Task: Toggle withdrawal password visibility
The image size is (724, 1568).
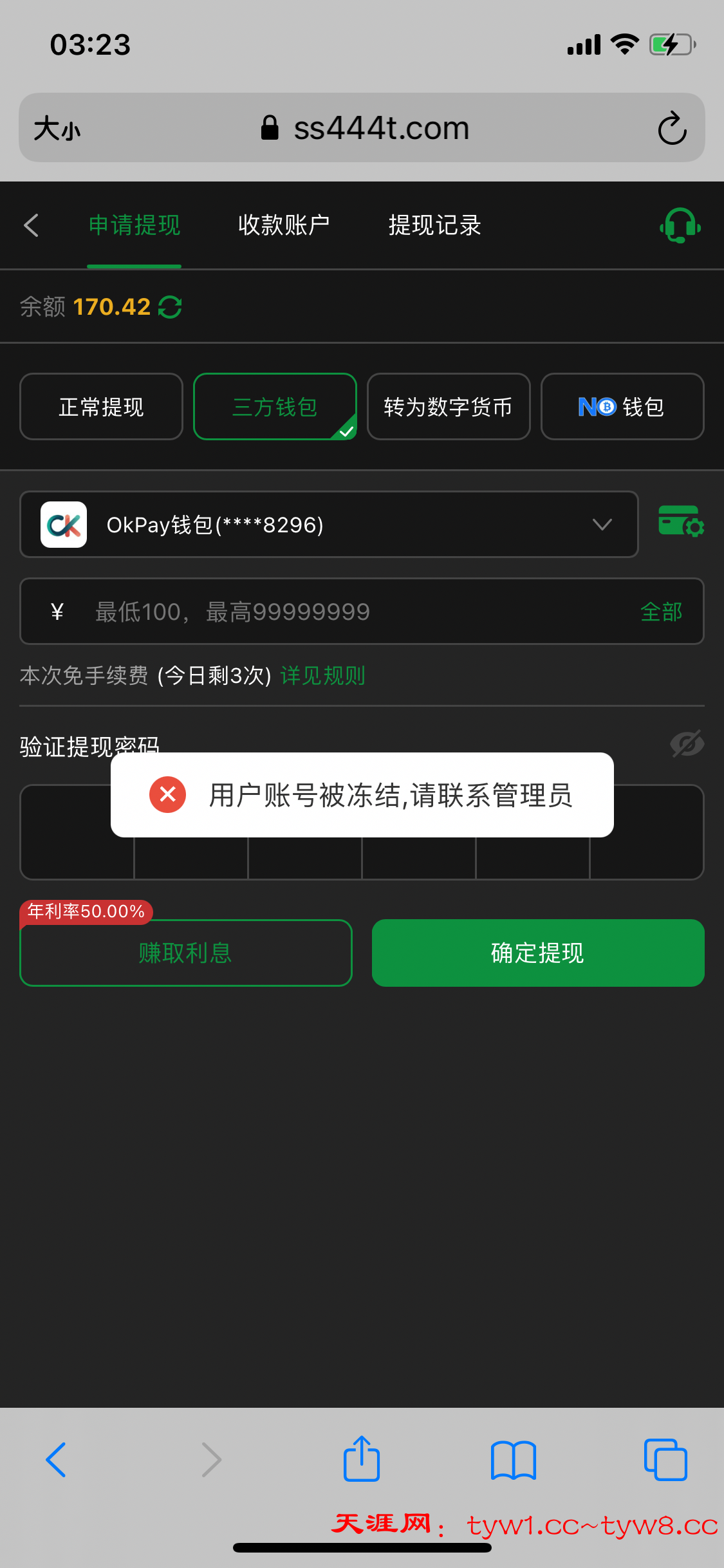Action: tap(687, 744)
